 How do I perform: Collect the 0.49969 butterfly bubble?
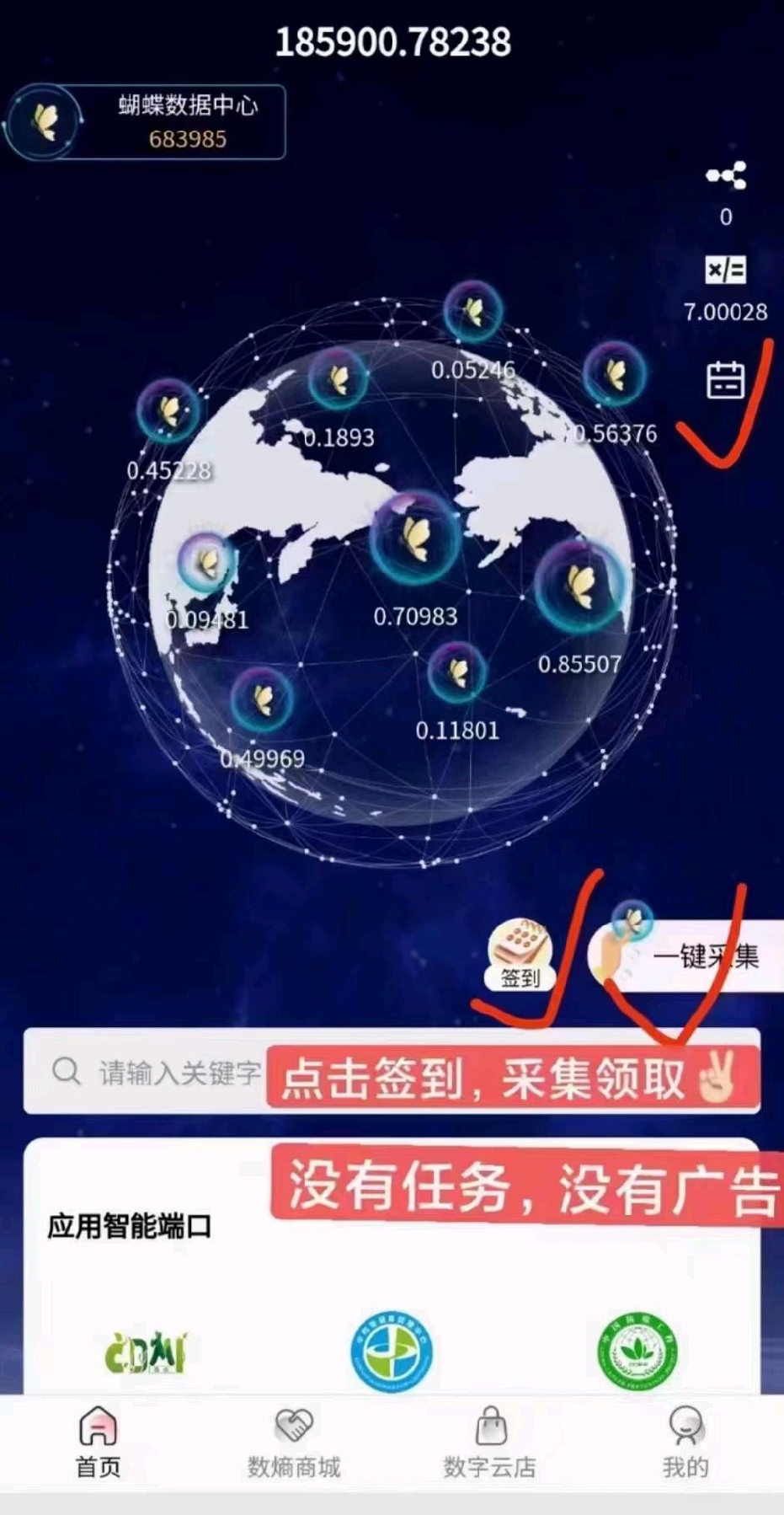pos(262,699)
